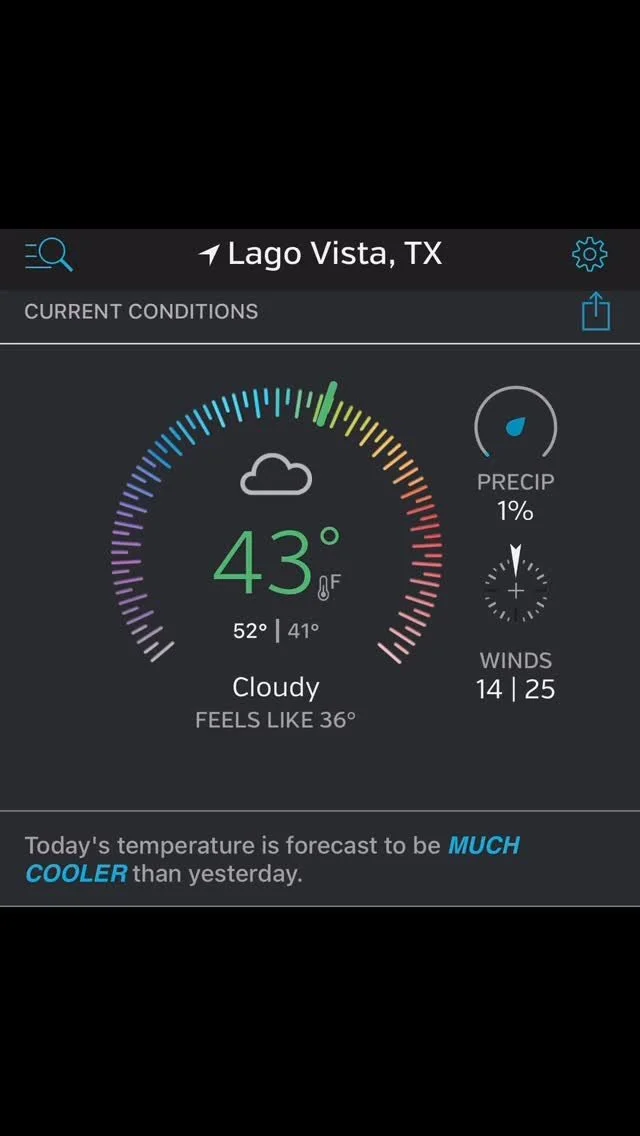Open the precipitation 1% gauge
The image size is (640, 1136).
[515, 454]
